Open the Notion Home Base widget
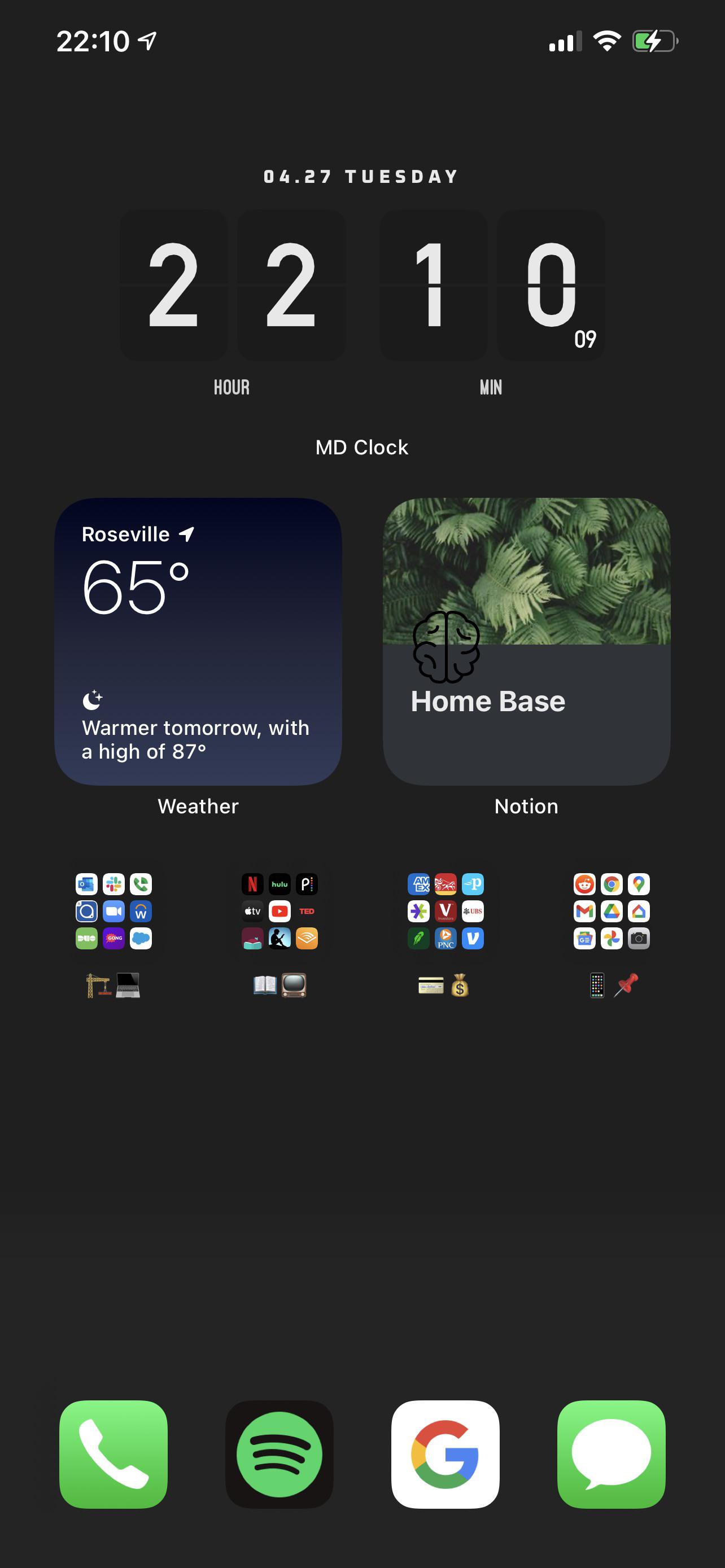This screenshot has height=1568, width=725. (x=525, y=639)
